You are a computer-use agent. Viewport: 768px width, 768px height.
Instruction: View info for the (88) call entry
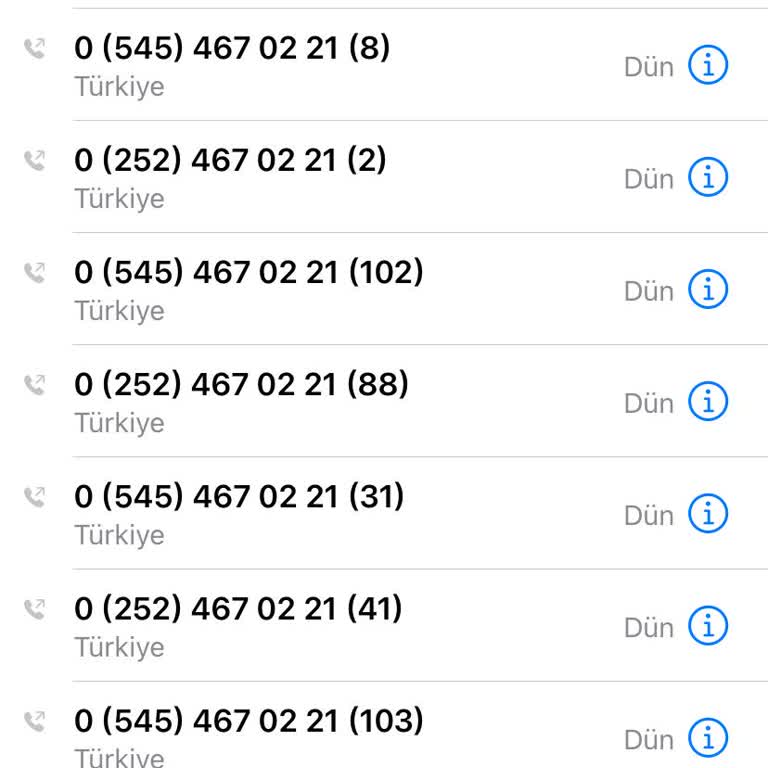click(x=708, y=402)
